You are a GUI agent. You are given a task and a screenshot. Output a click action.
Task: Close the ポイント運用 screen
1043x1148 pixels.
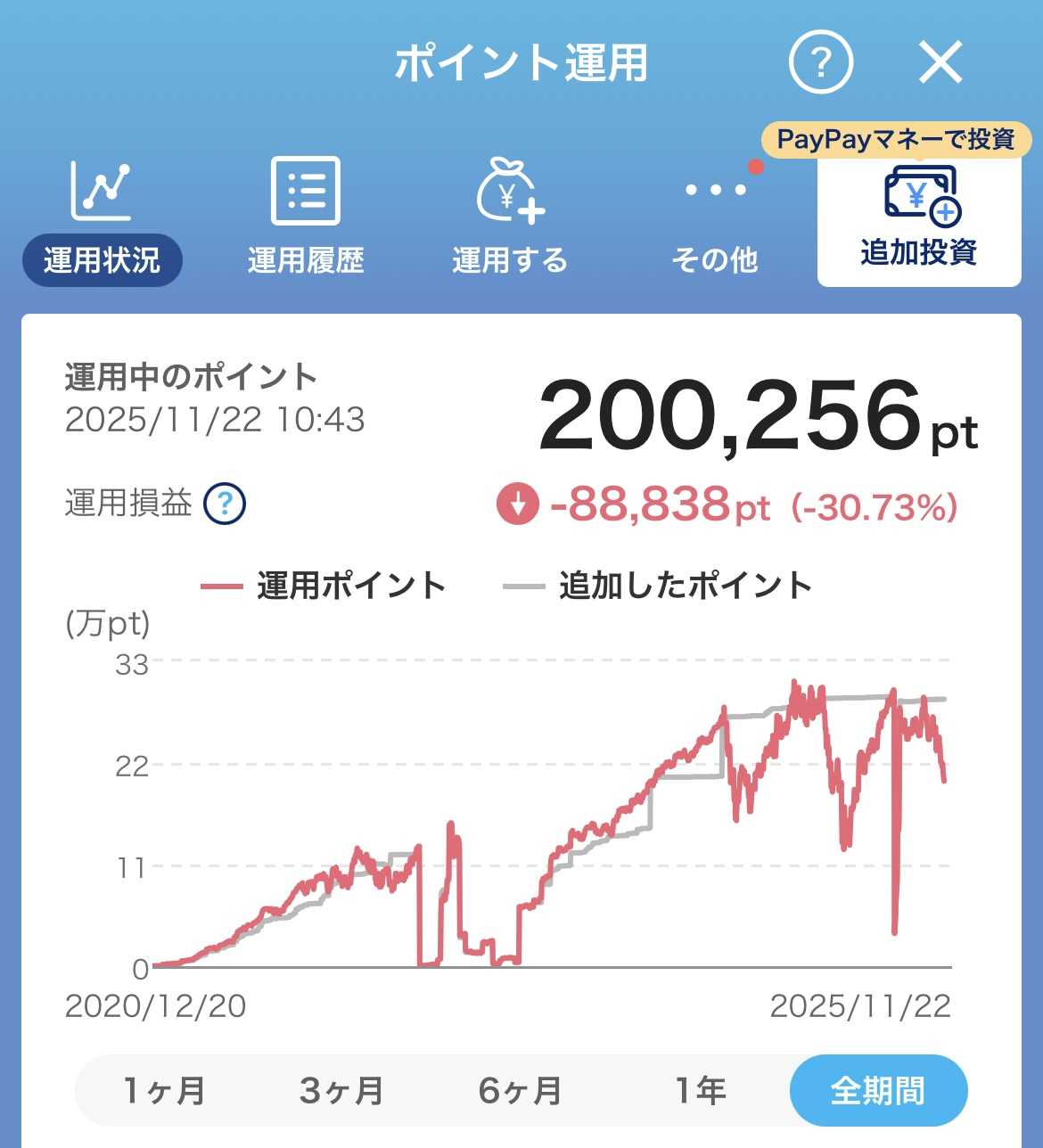[x=940, y=62]
